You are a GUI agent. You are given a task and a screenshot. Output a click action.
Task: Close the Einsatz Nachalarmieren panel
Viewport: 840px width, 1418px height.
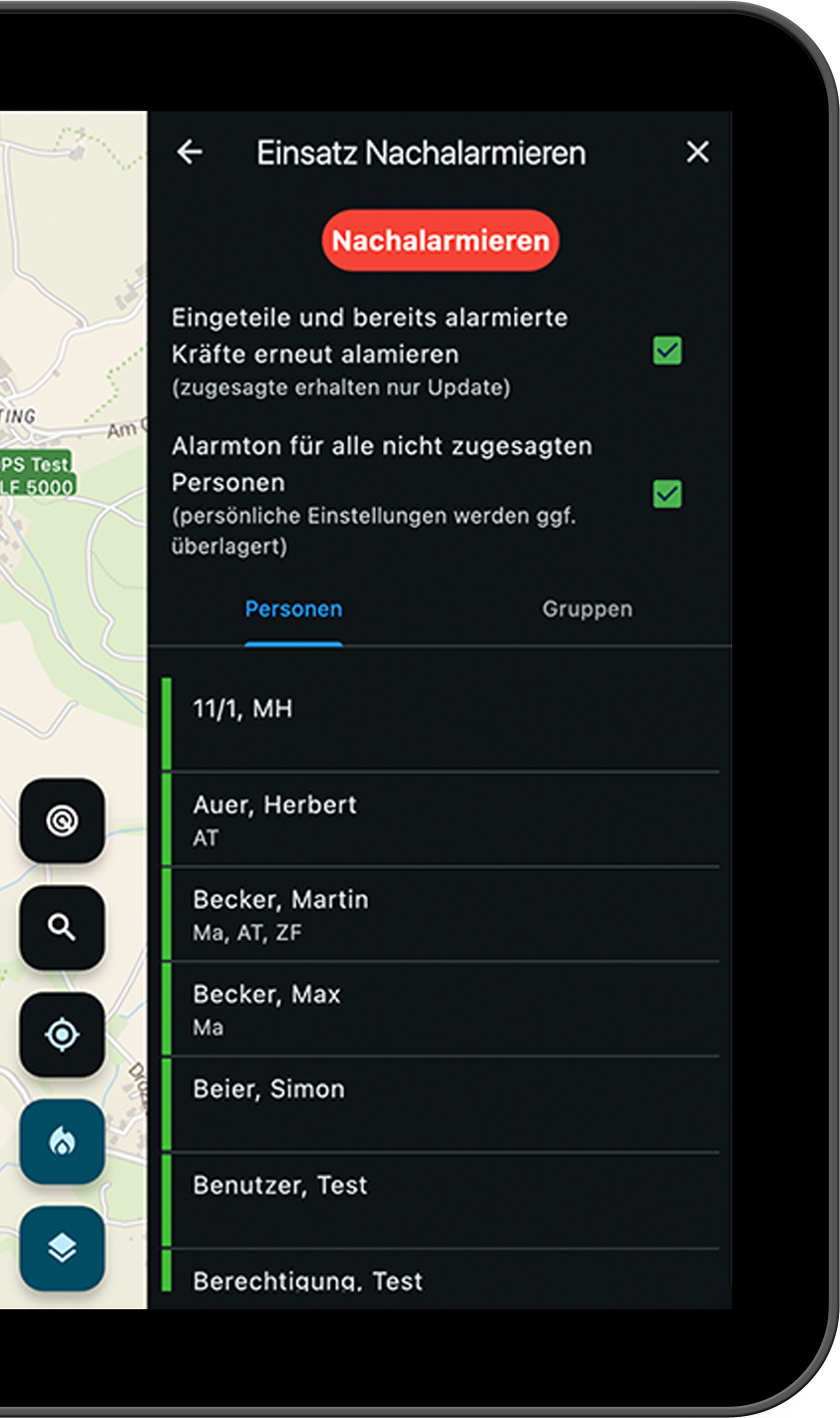pyautogui.click(x=697, y=153)
